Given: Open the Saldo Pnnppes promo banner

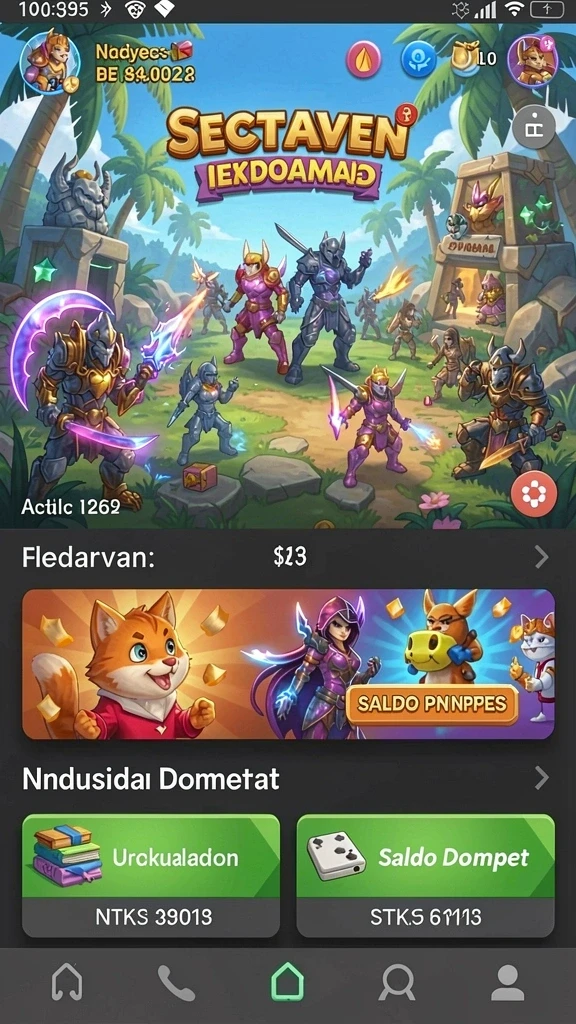Looking at the screenshot, I should coord(288,664).
